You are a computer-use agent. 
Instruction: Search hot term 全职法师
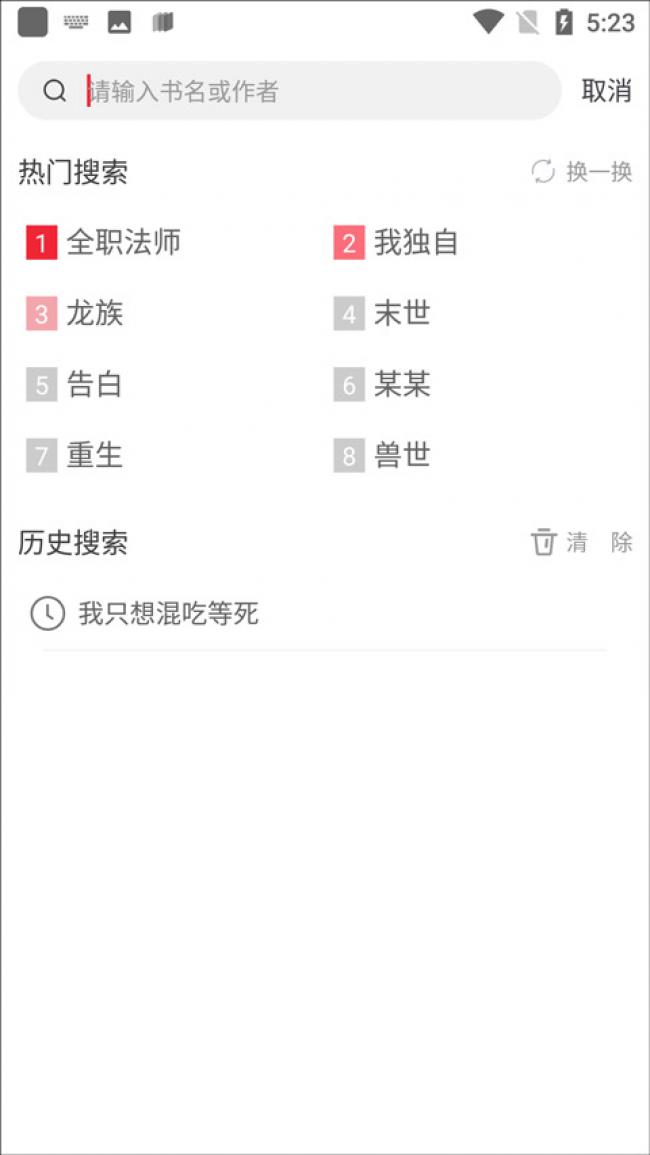(x=123, y=242)
